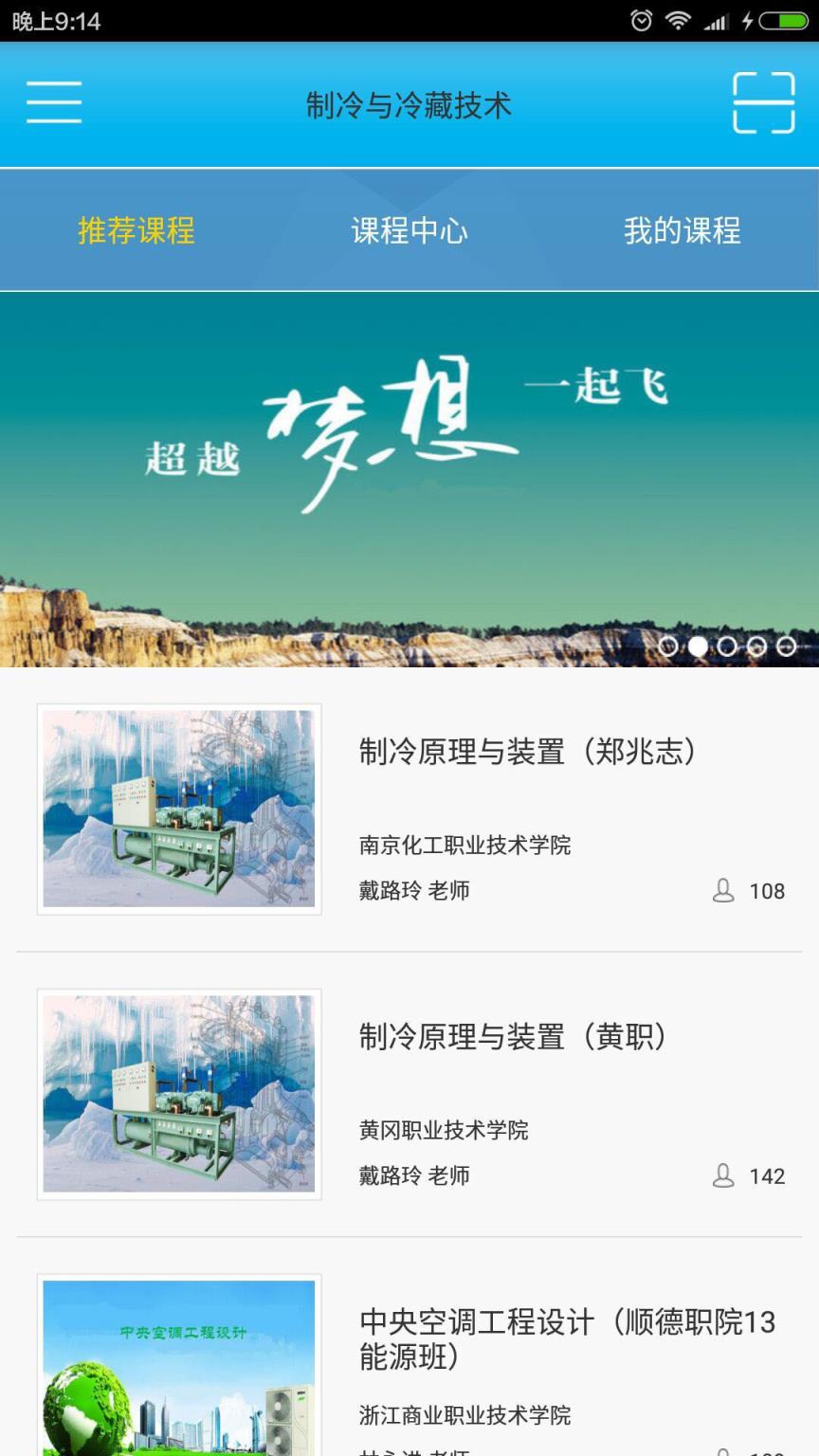Tap the Wi-Fi icon in the status bar
This screenshot has height=1456, width=819.
[x=681, y=19]
